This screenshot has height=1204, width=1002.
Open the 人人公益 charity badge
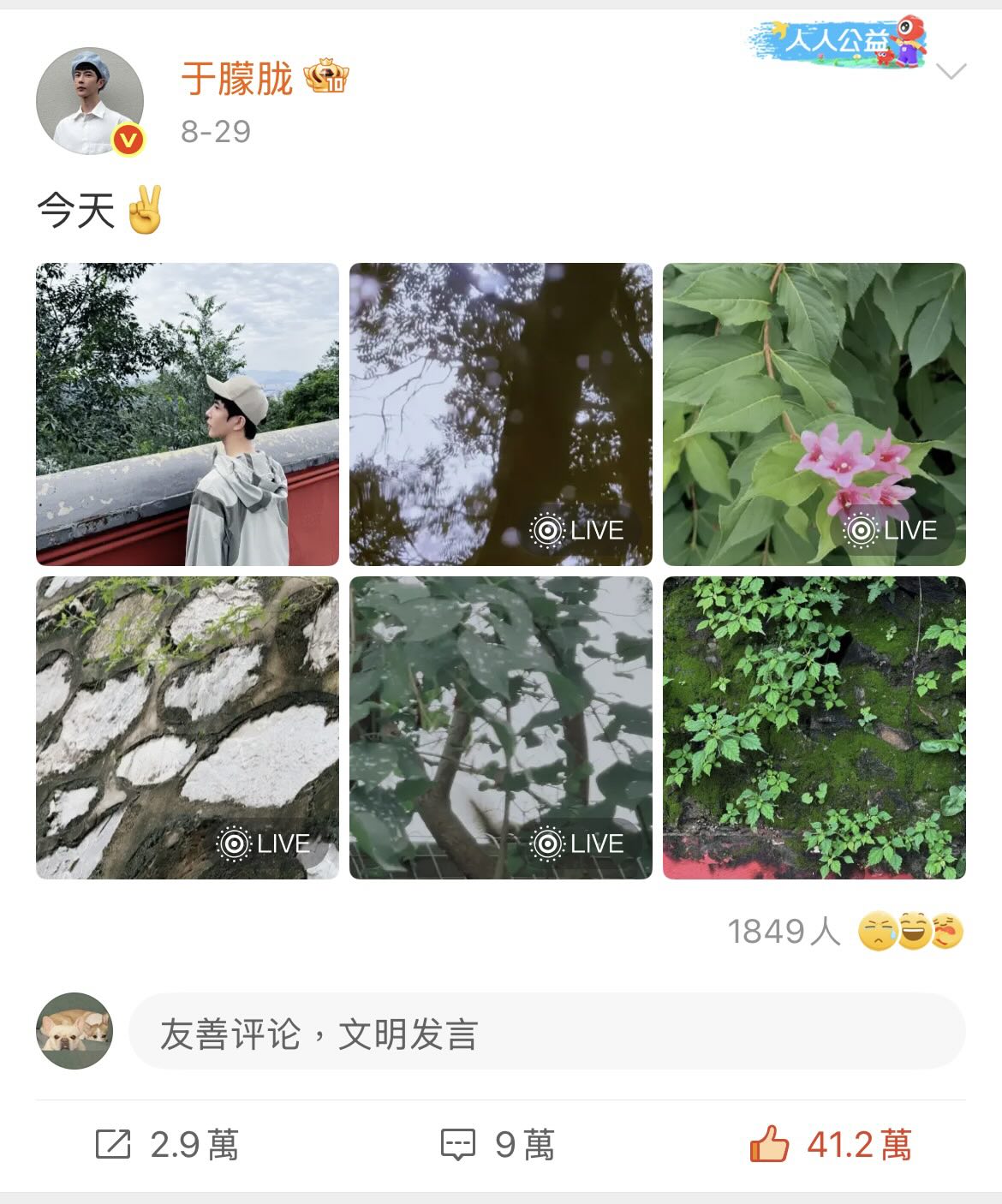838,41
